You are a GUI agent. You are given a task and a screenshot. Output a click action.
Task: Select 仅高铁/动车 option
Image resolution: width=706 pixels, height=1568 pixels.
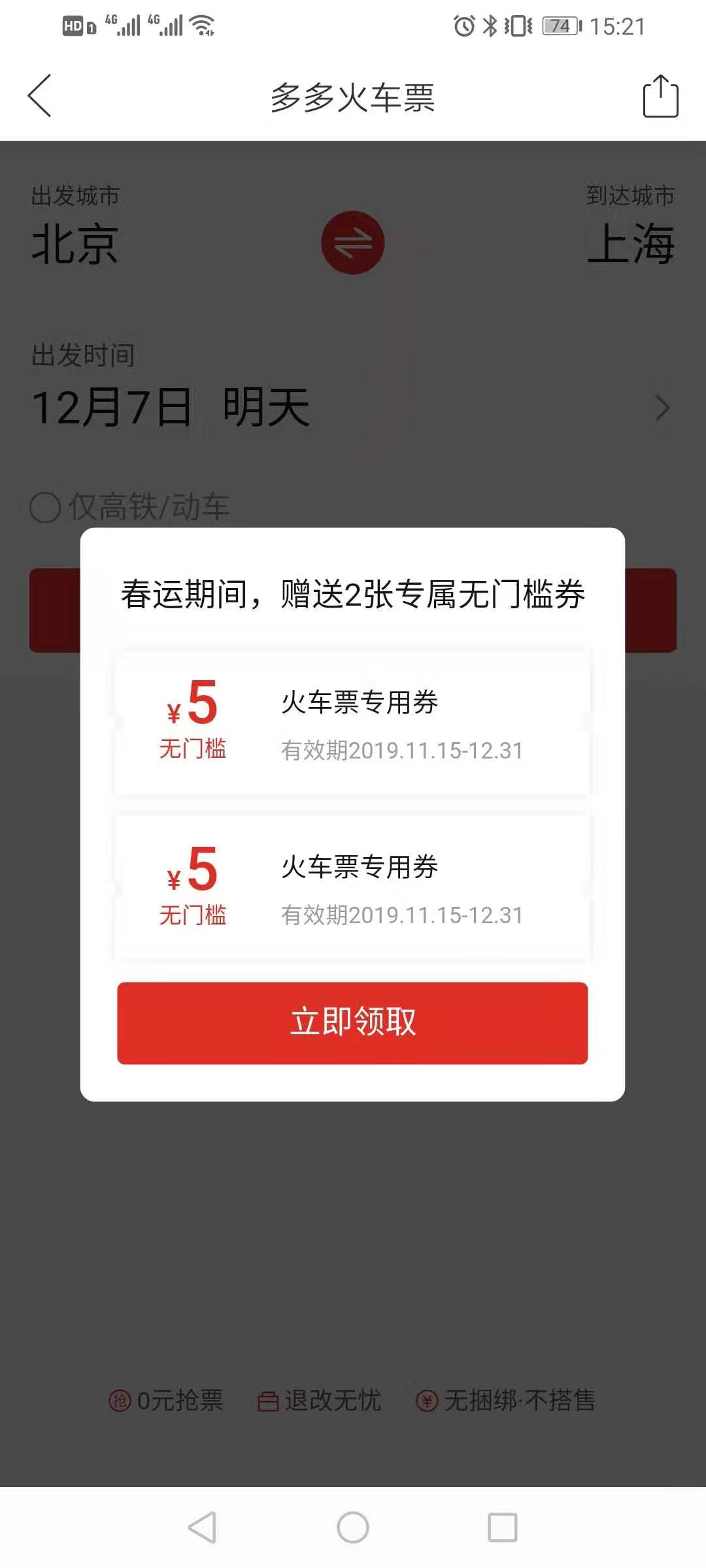pyautogui.click(x=46, y=507)
